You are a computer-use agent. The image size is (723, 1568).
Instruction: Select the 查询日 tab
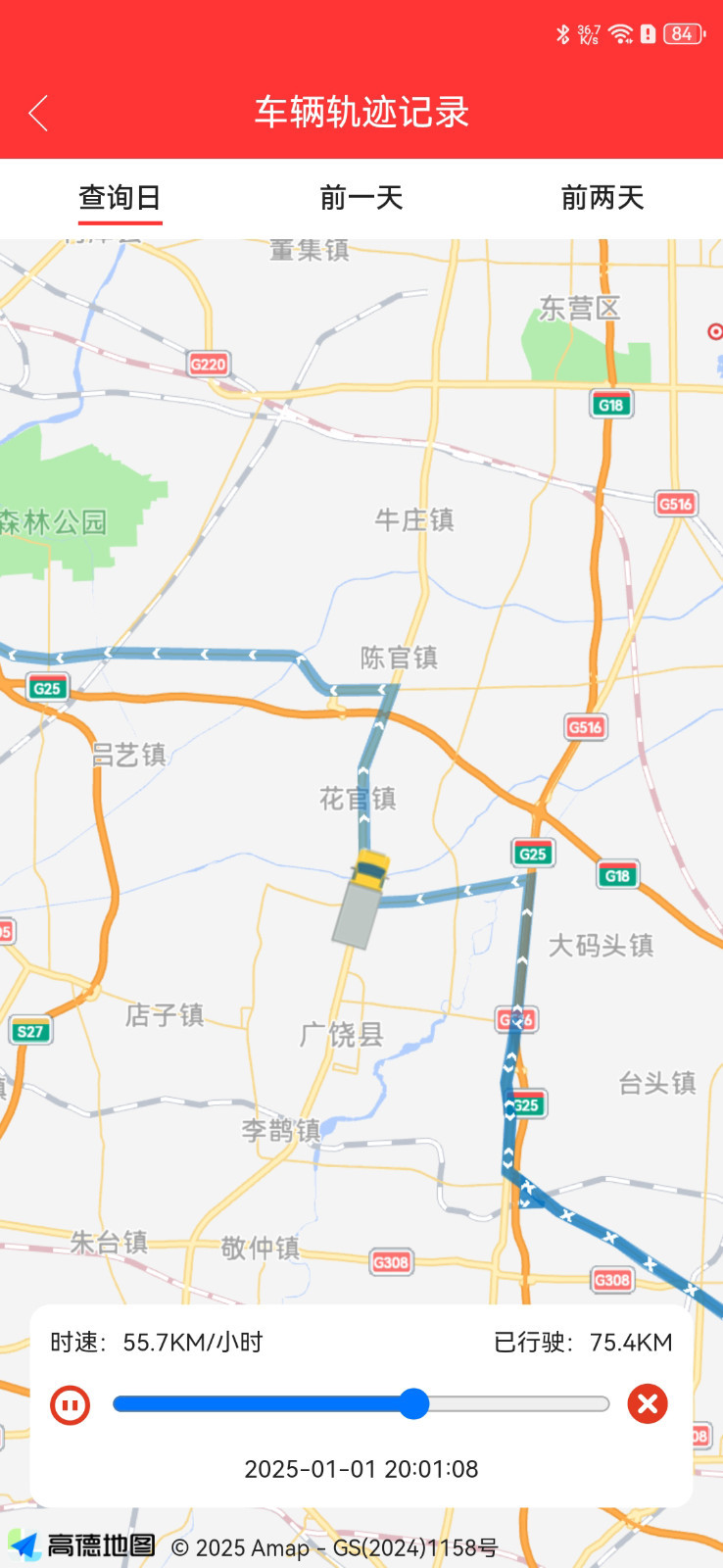point(120,198)
